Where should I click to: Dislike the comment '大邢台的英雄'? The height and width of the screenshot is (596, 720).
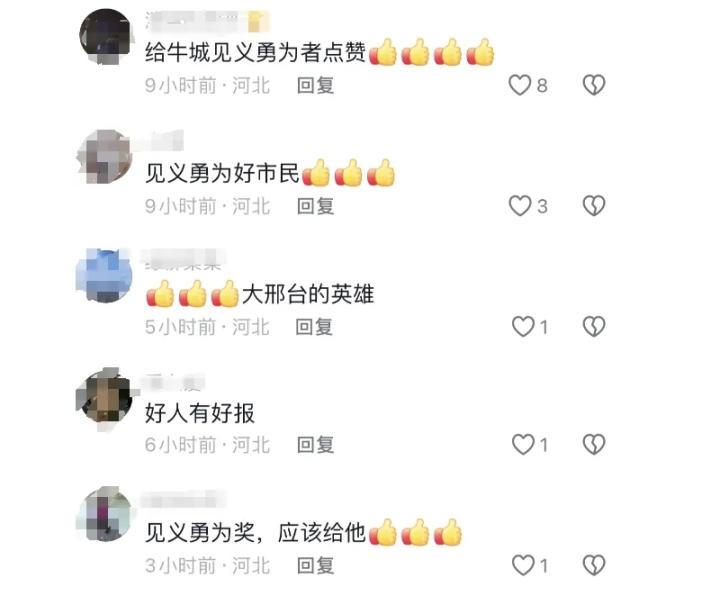[x=594, y=326]
